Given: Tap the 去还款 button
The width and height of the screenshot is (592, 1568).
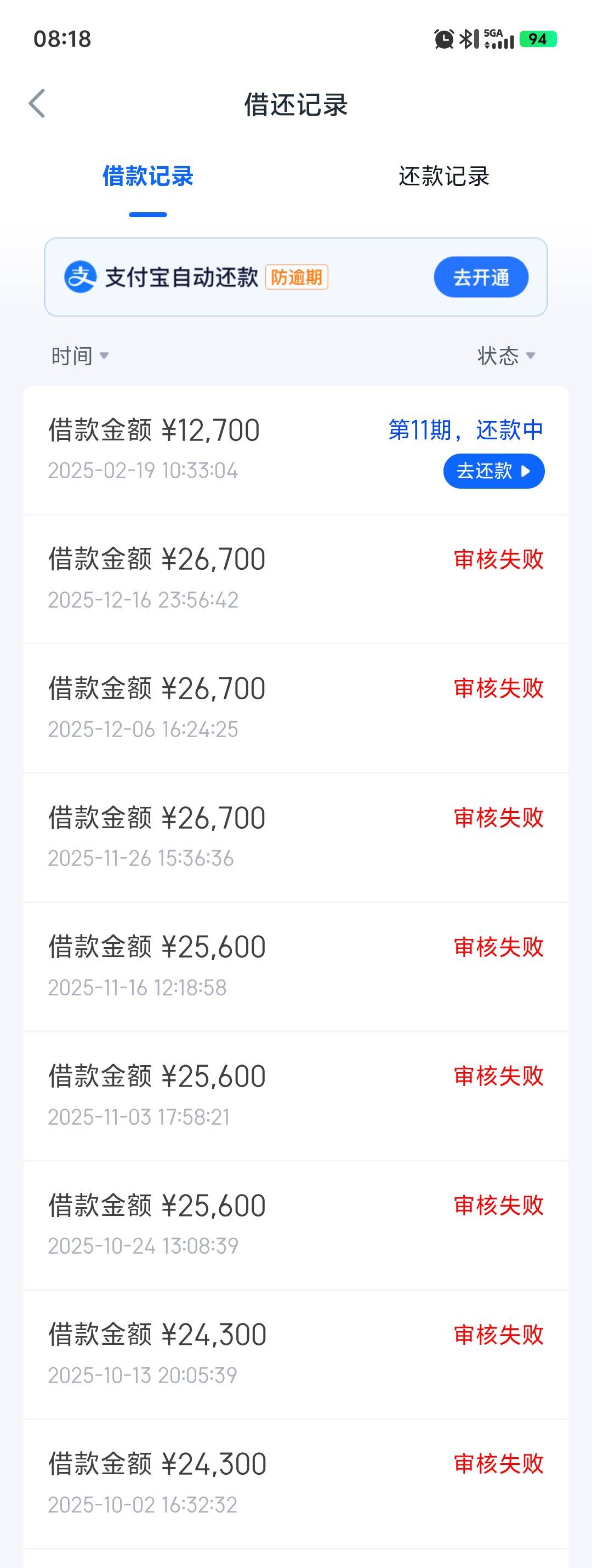Looking at the screenshot, I should tap(493, 471).
